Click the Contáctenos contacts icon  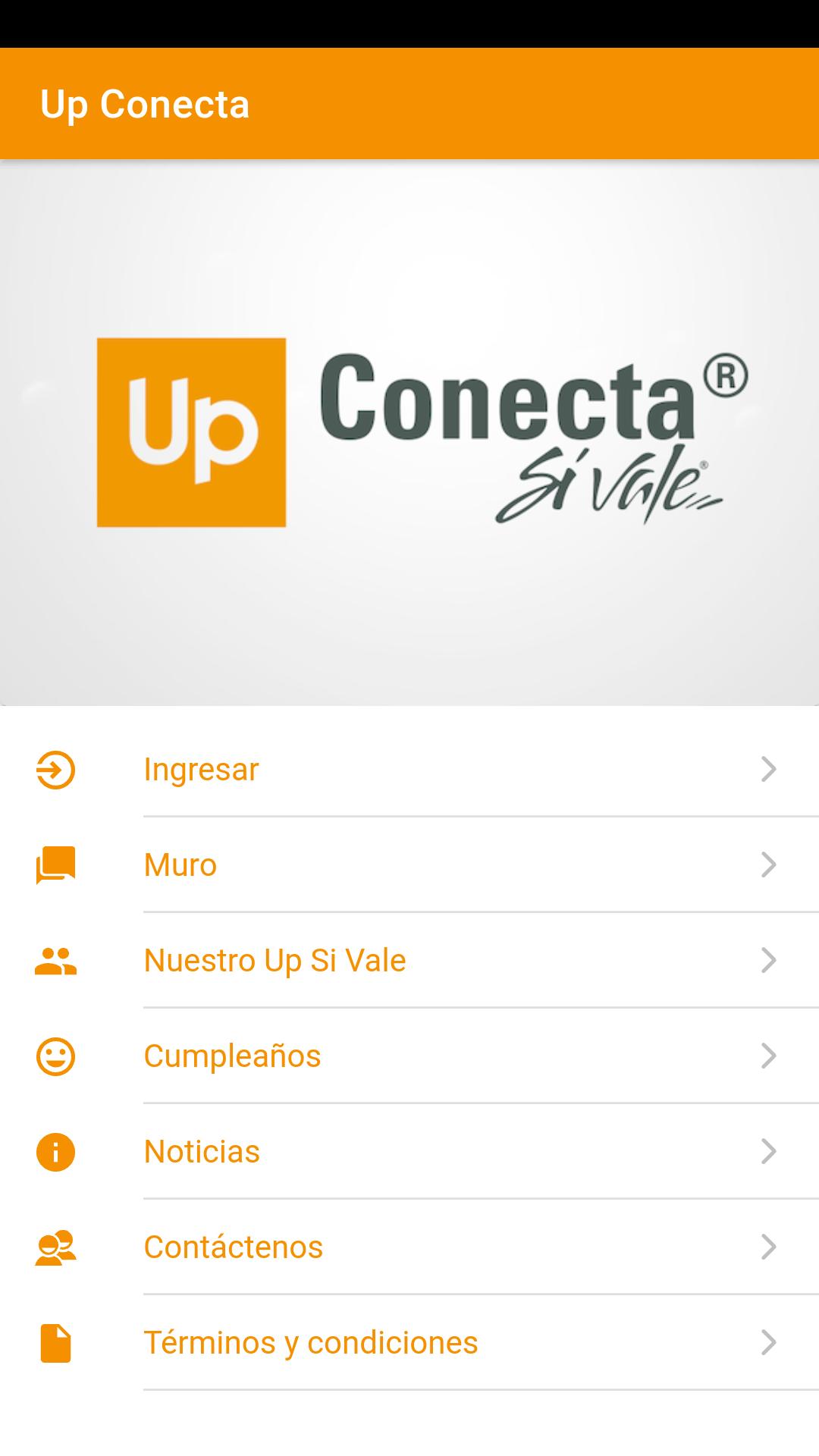pyautogui.click(x=54, y=1246)
